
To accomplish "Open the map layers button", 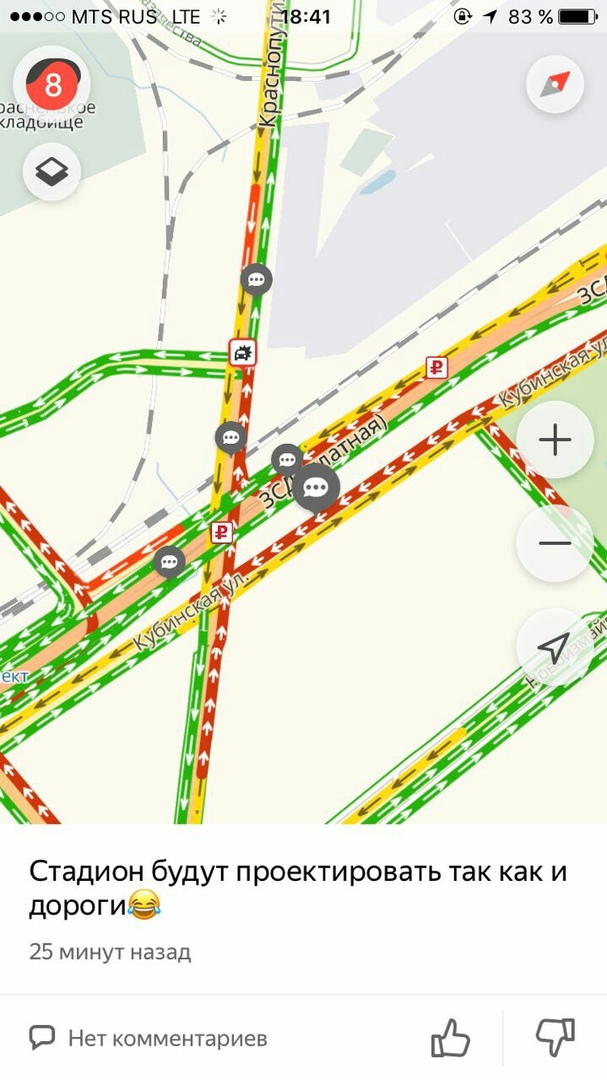I will (x=52, y=172).
